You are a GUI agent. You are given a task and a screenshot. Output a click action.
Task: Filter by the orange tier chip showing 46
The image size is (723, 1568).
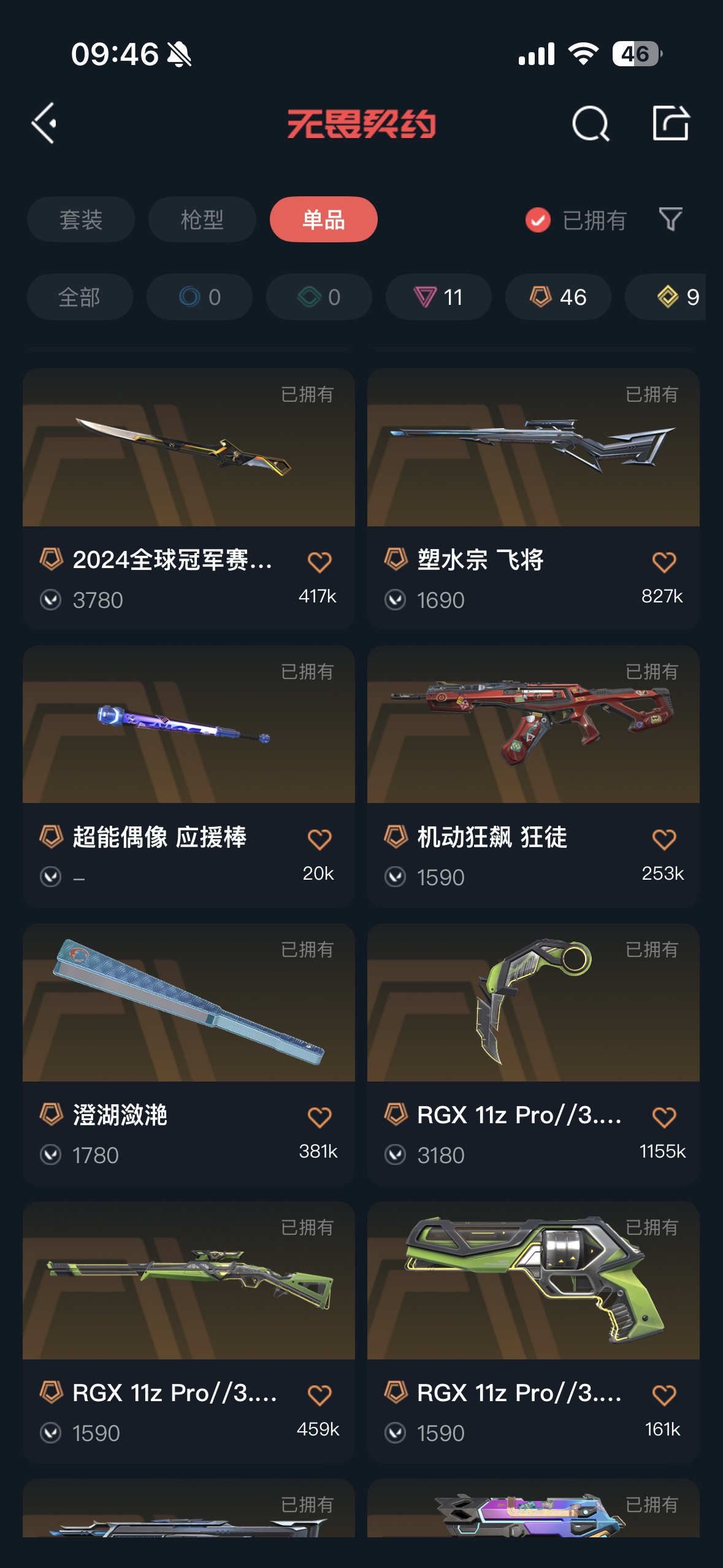point(557,298)
